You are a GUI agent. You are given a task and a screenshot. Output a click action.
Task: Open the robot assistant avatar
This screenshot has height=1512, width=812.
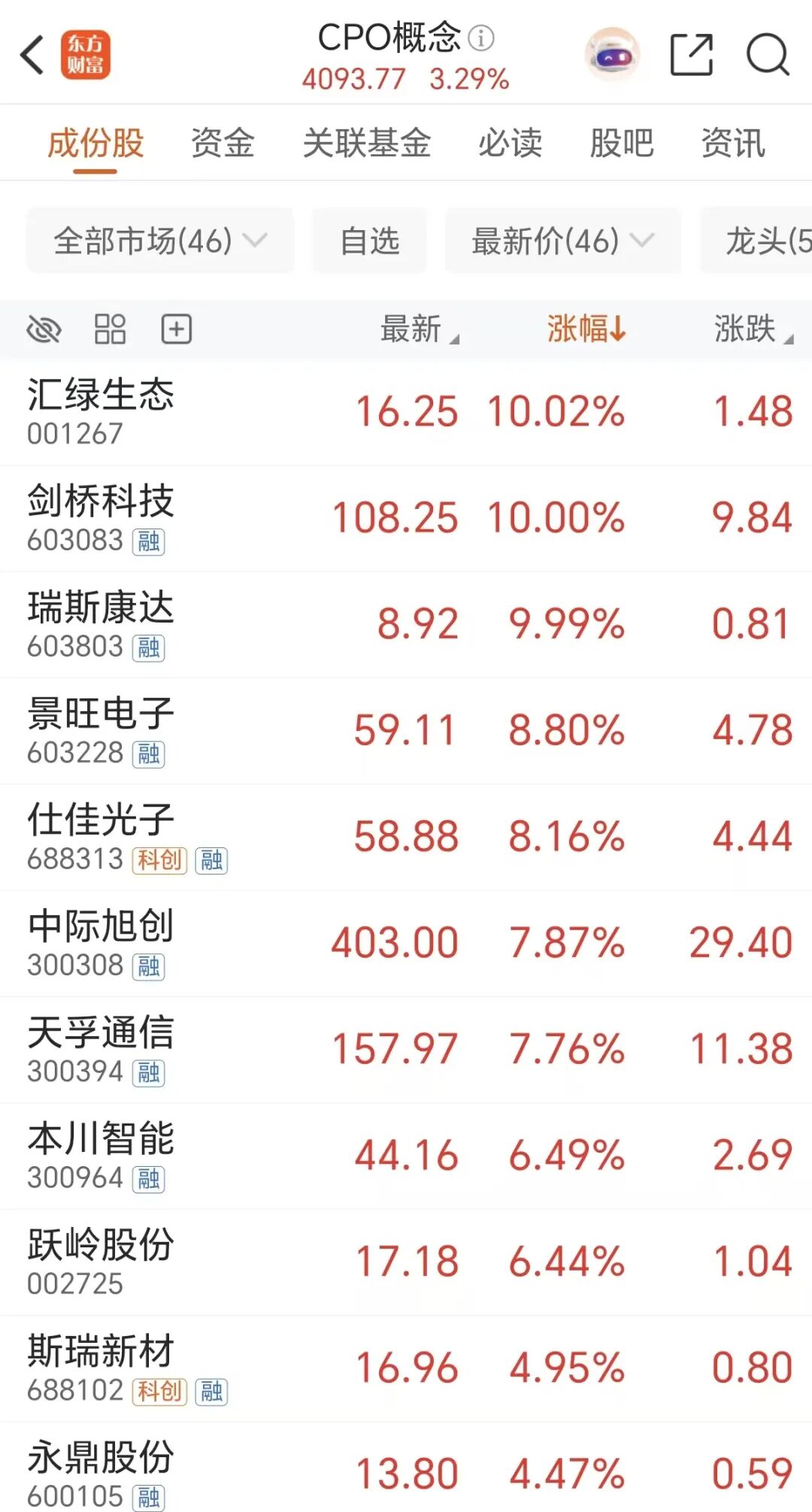click(x=613, y=55)
